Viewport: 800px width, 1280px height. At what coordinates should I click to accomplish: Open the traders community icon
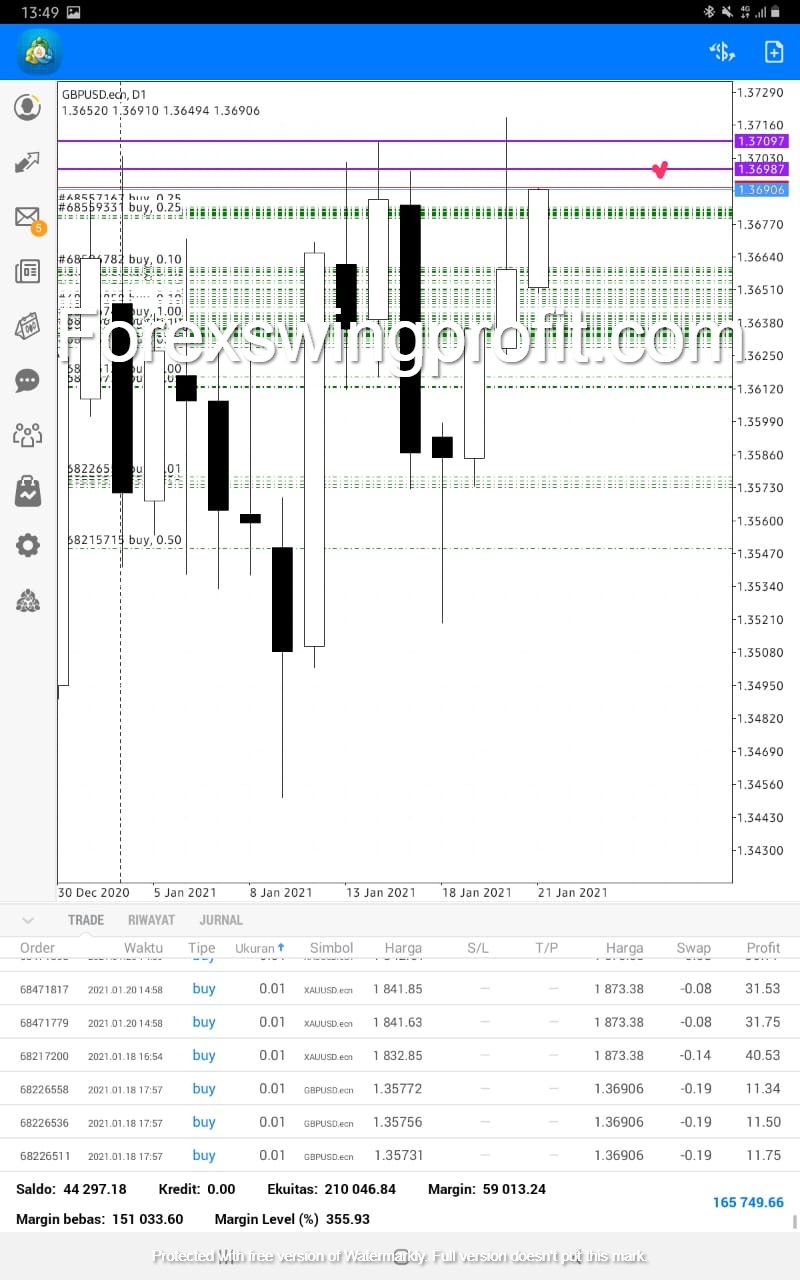click(x=27, y=435)
